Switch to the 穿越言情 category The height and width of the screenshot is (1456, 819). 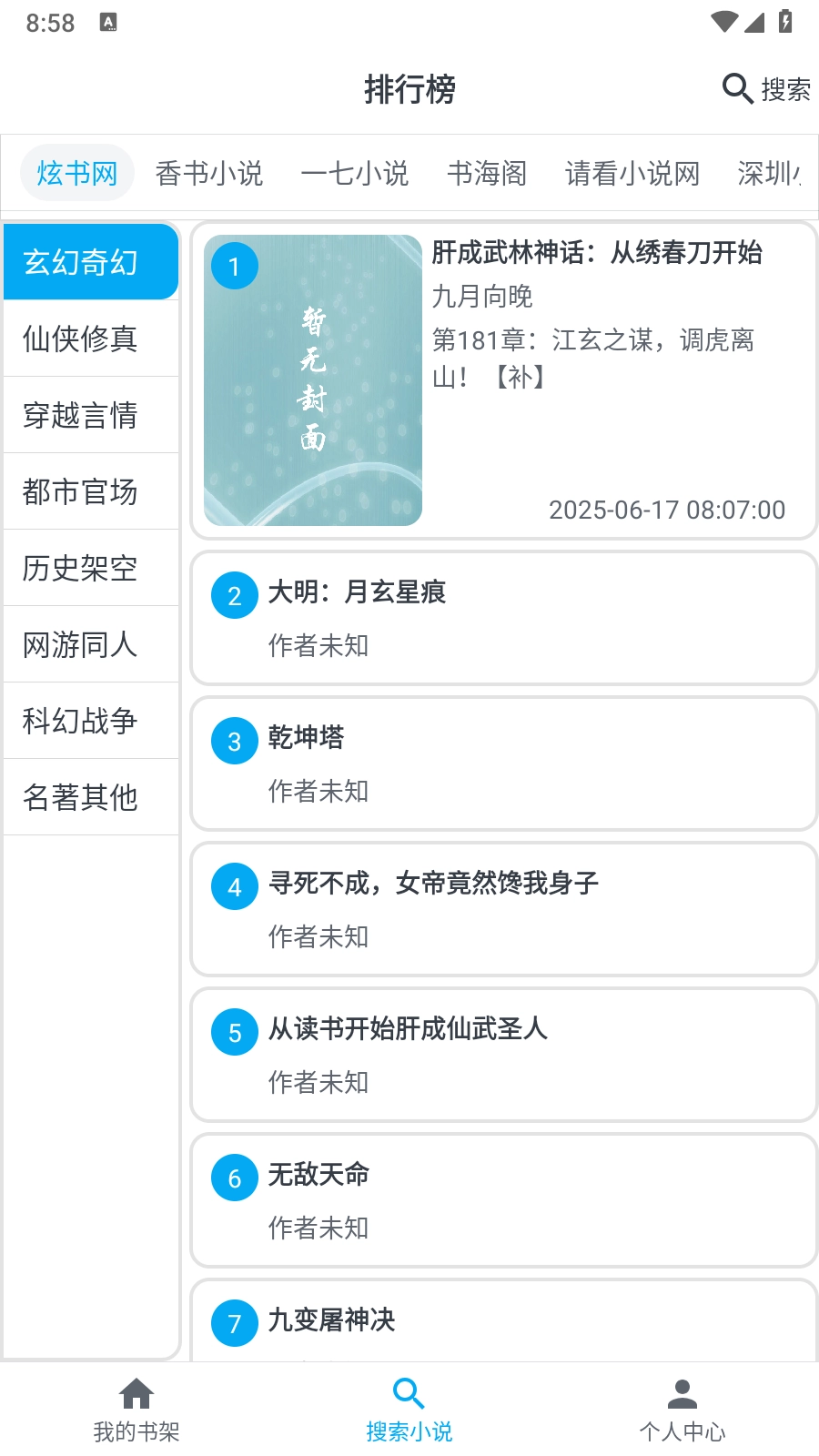[x=80, y=416]
